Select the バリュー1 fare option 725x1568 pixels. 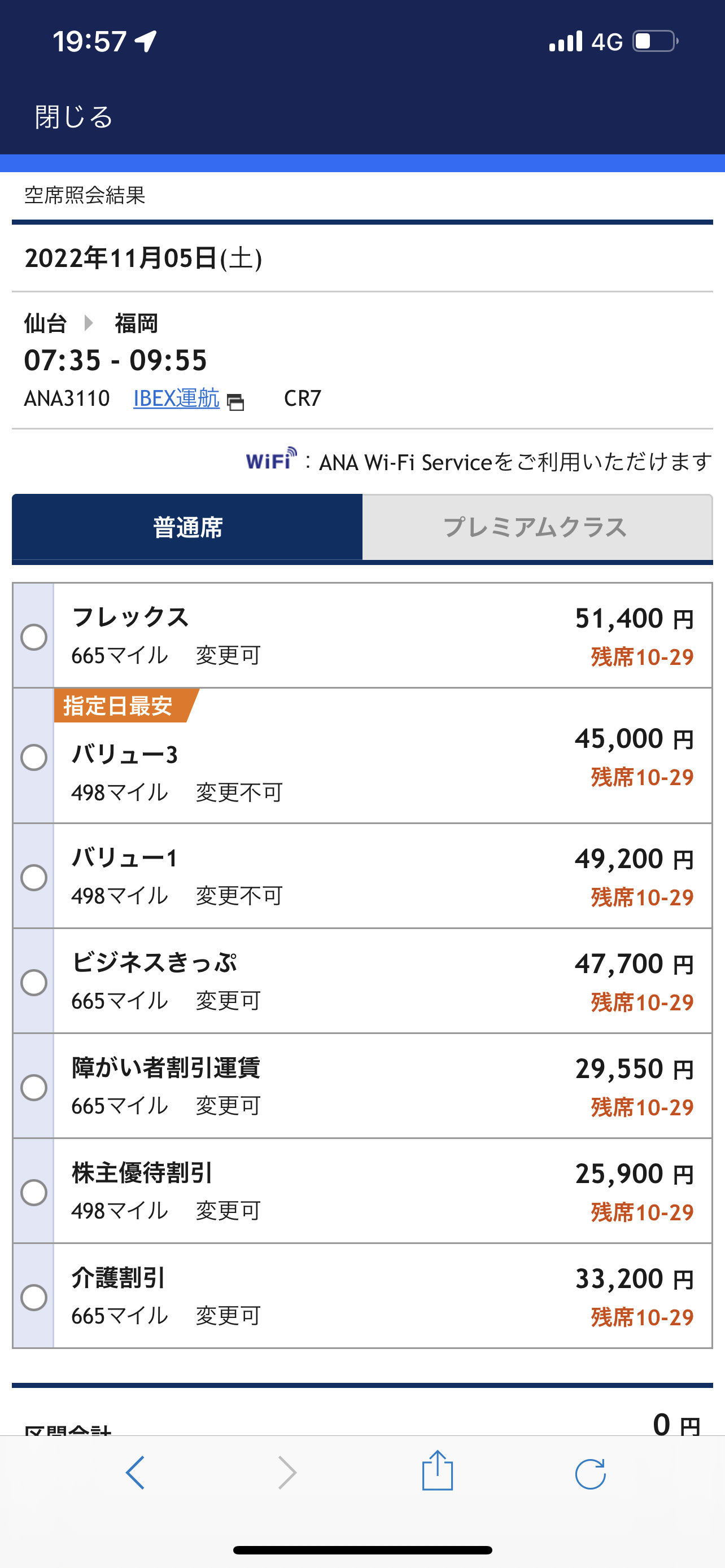pos(34,877)
